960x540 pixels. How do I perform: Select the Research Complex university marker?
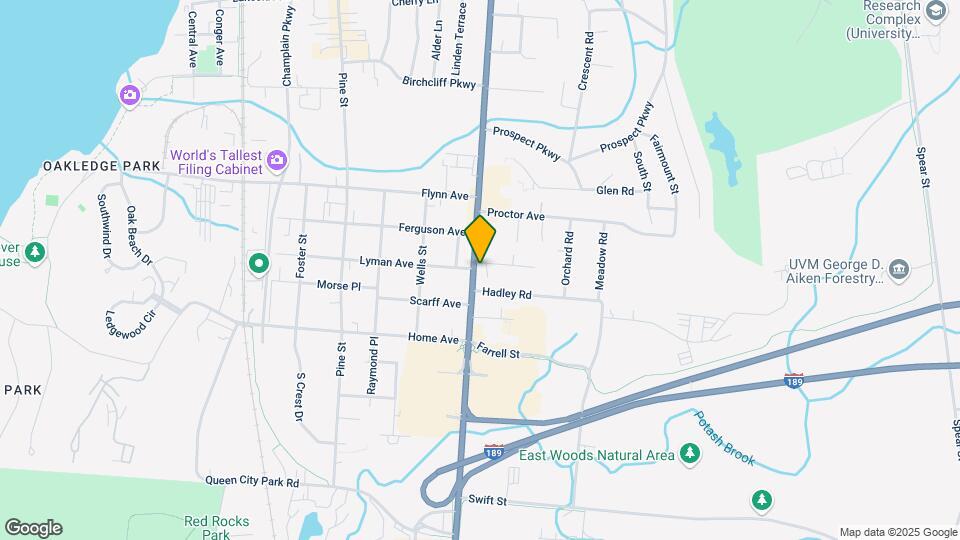936,11
